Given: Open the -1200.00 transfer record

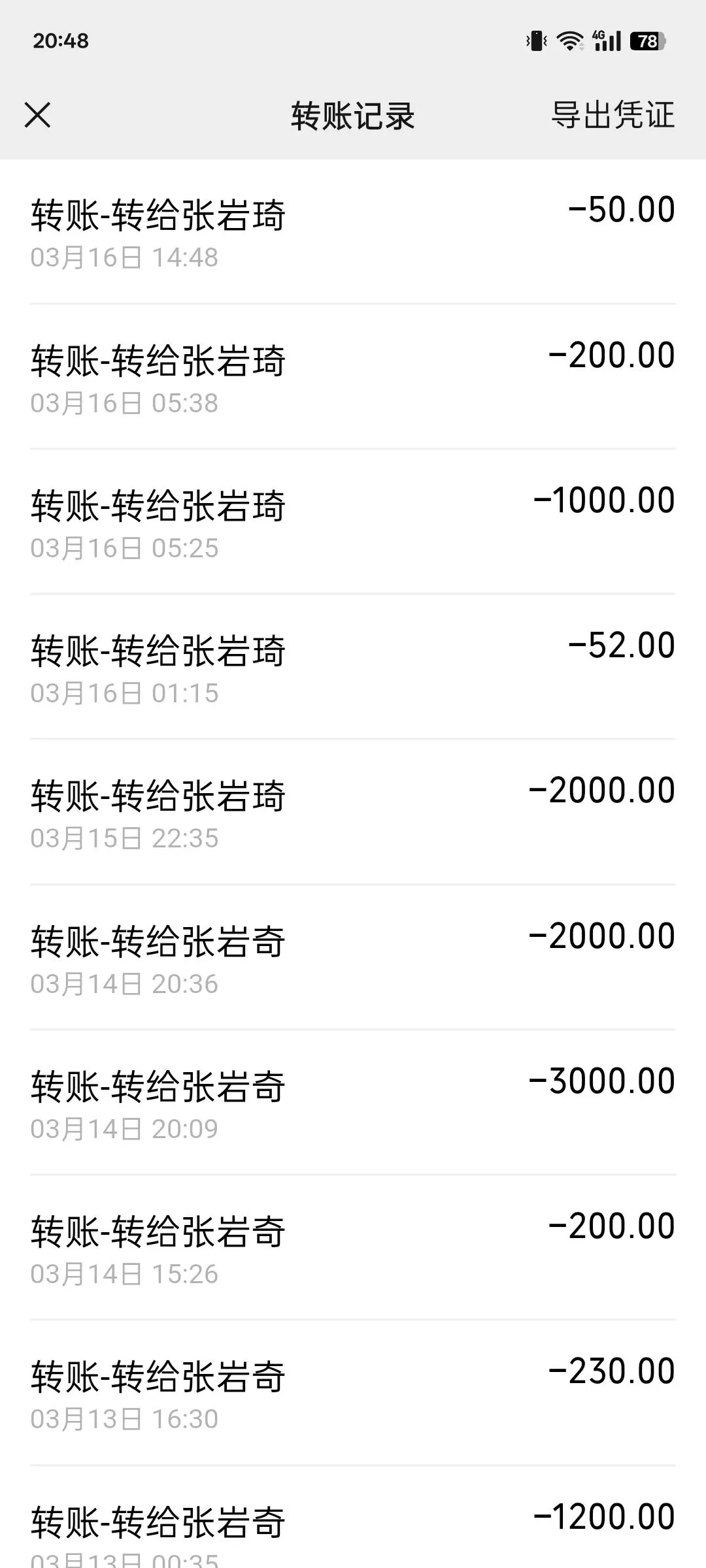Looking at the screenshot, I should [353, 1529].
